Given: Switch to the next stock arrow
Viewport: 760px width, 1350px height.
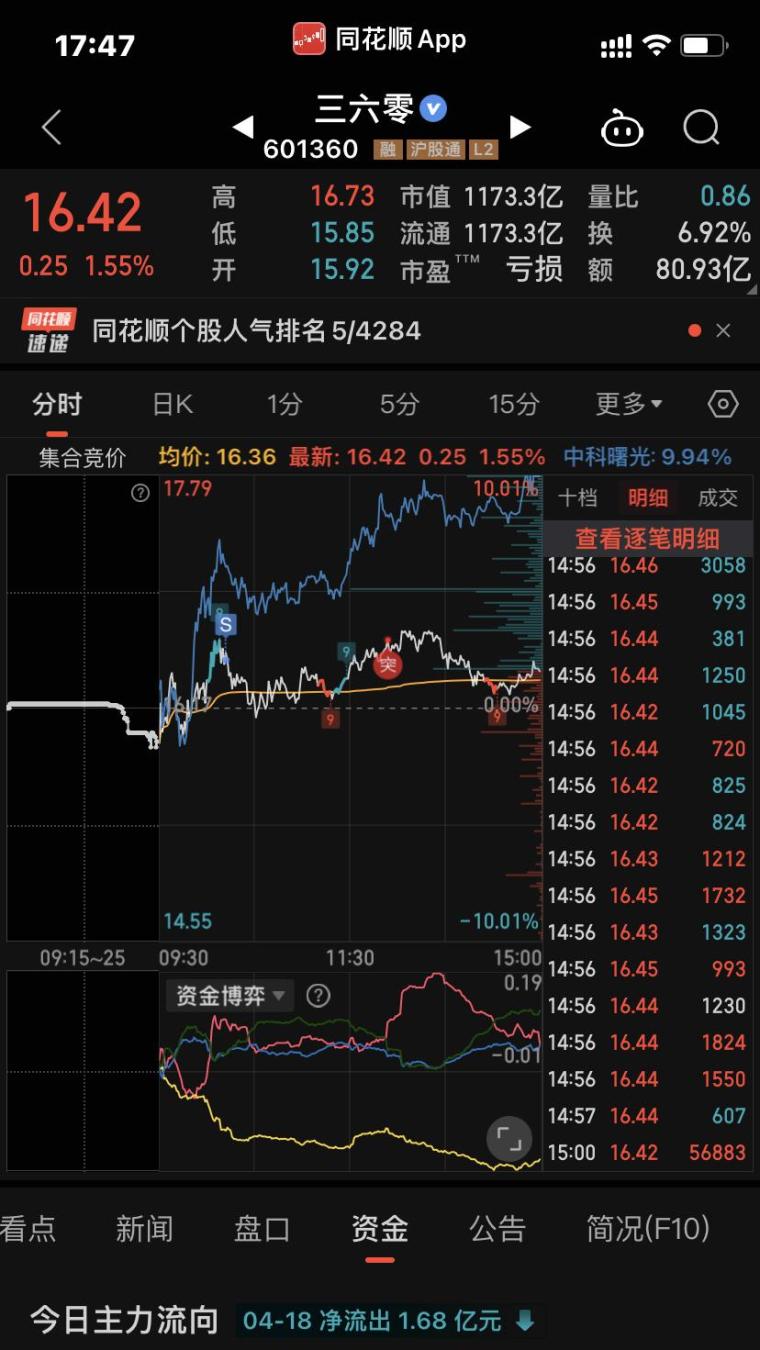Looking at the screenshot, I should click(x=519, y=127).
